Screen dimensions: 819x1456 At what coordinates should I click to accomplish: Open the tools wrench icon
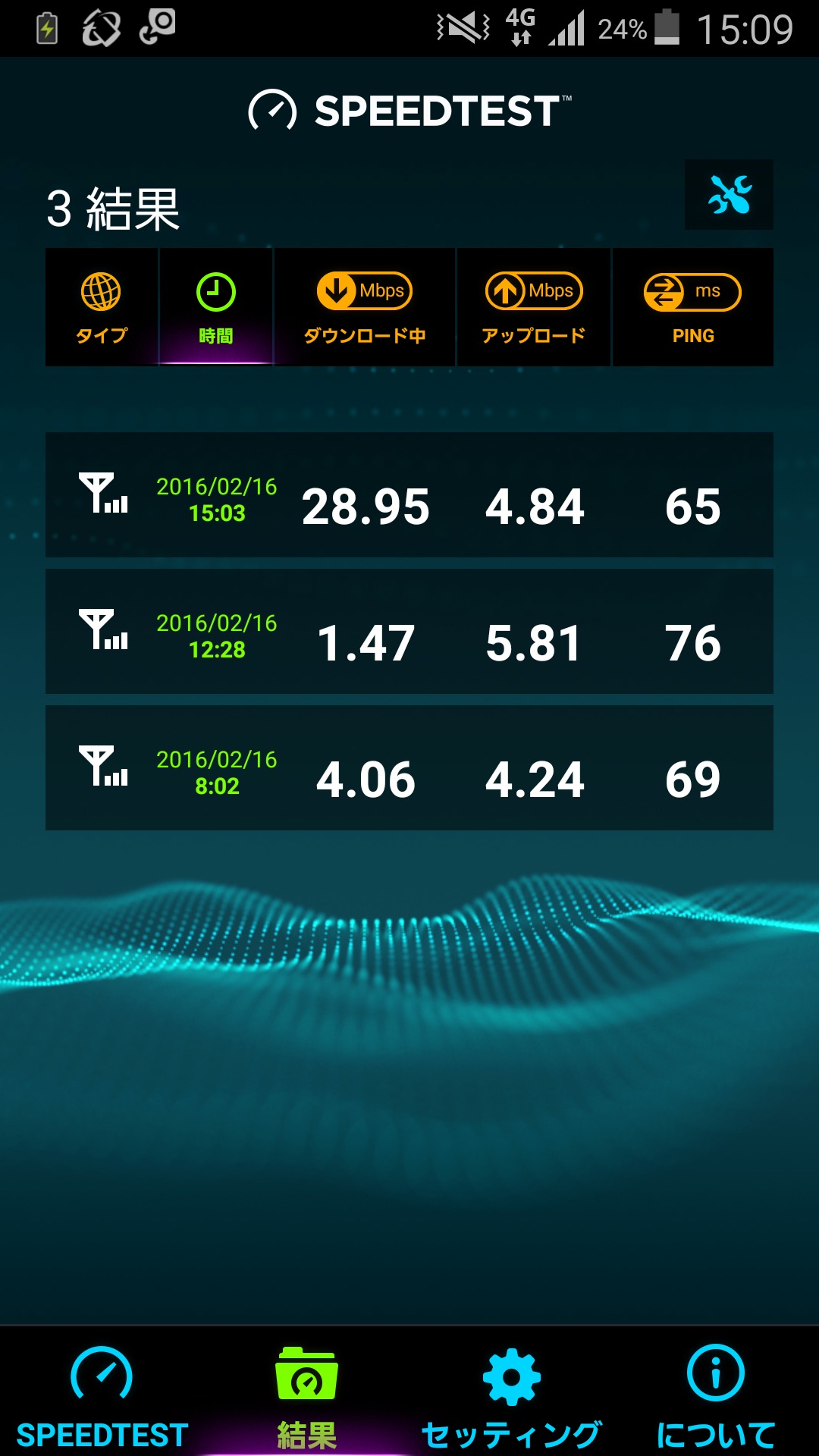[x=729, y=194]
